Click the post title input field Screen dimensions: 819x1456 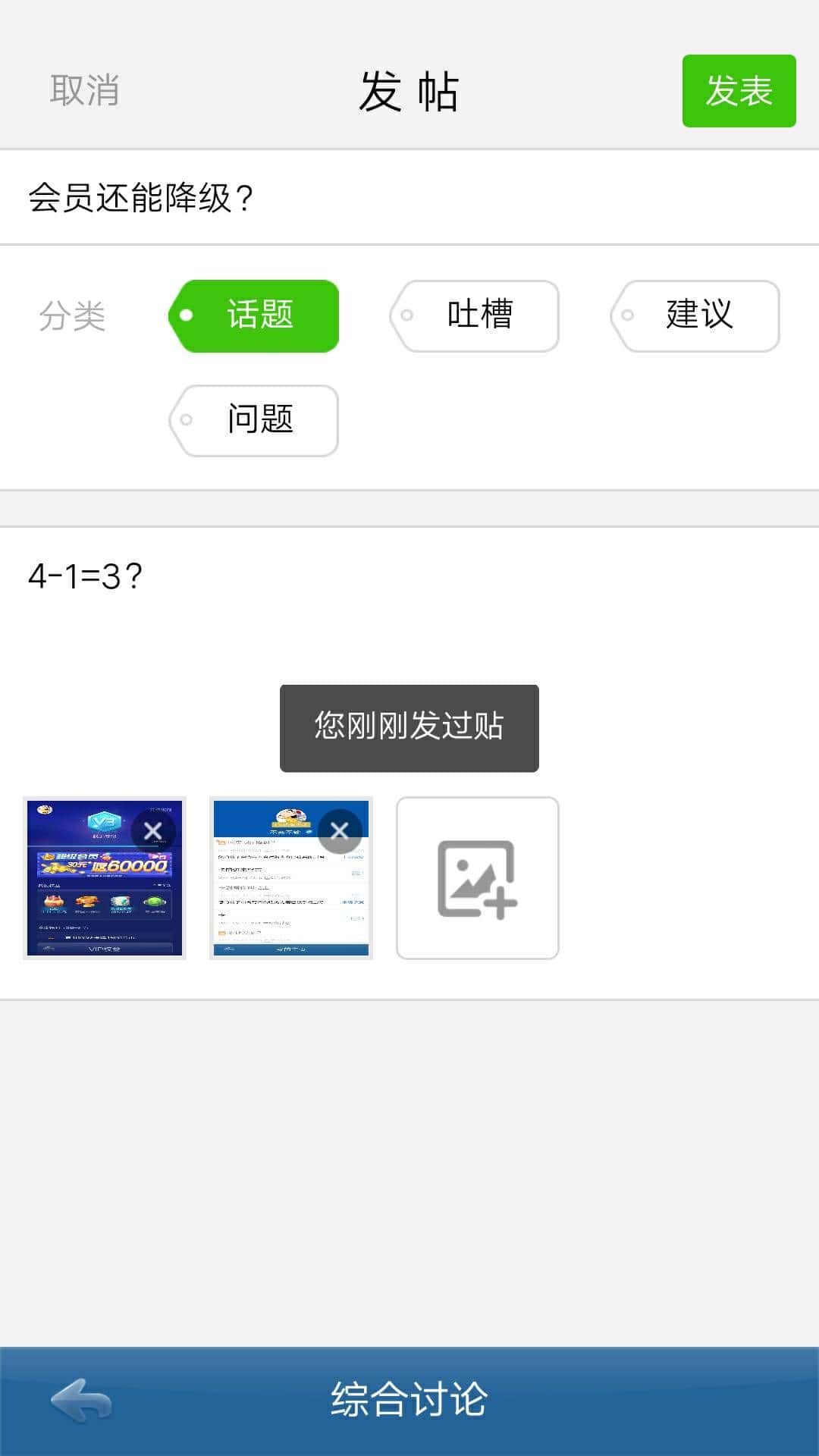[x=409, y=199]
